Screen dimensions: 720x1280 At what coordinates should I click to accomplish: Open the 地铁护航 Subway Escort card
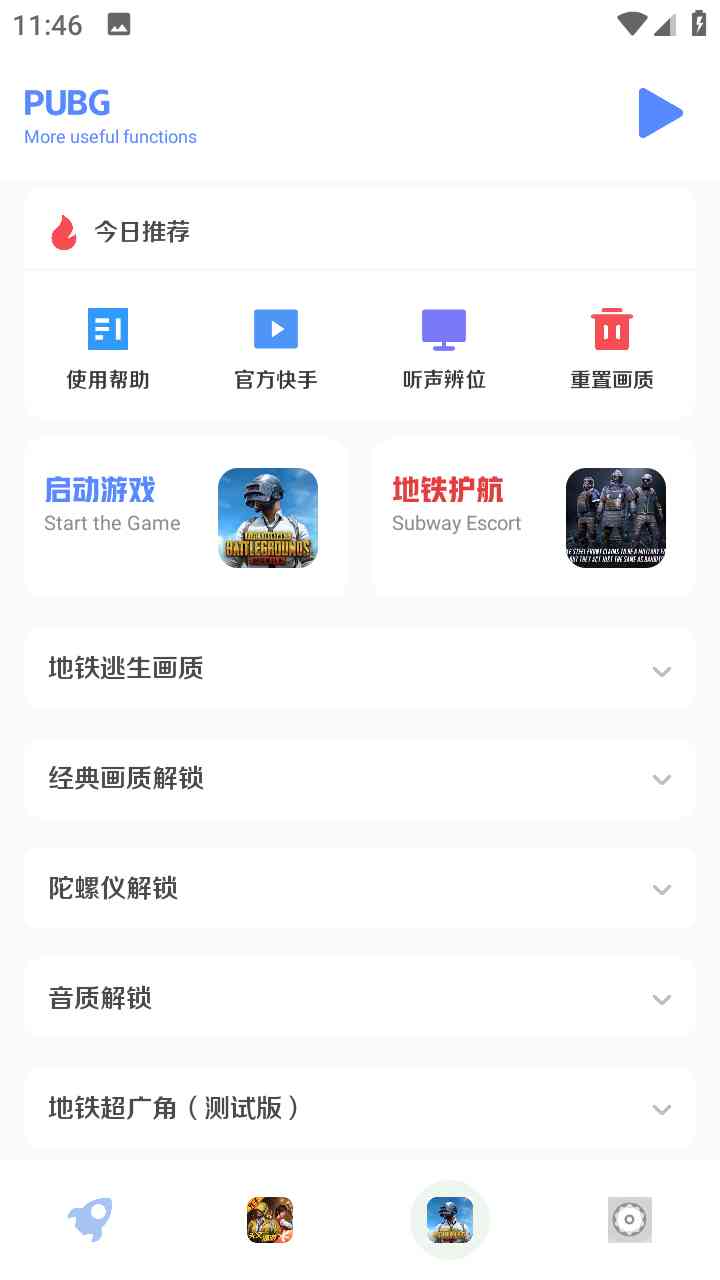(x=533, y=517)
